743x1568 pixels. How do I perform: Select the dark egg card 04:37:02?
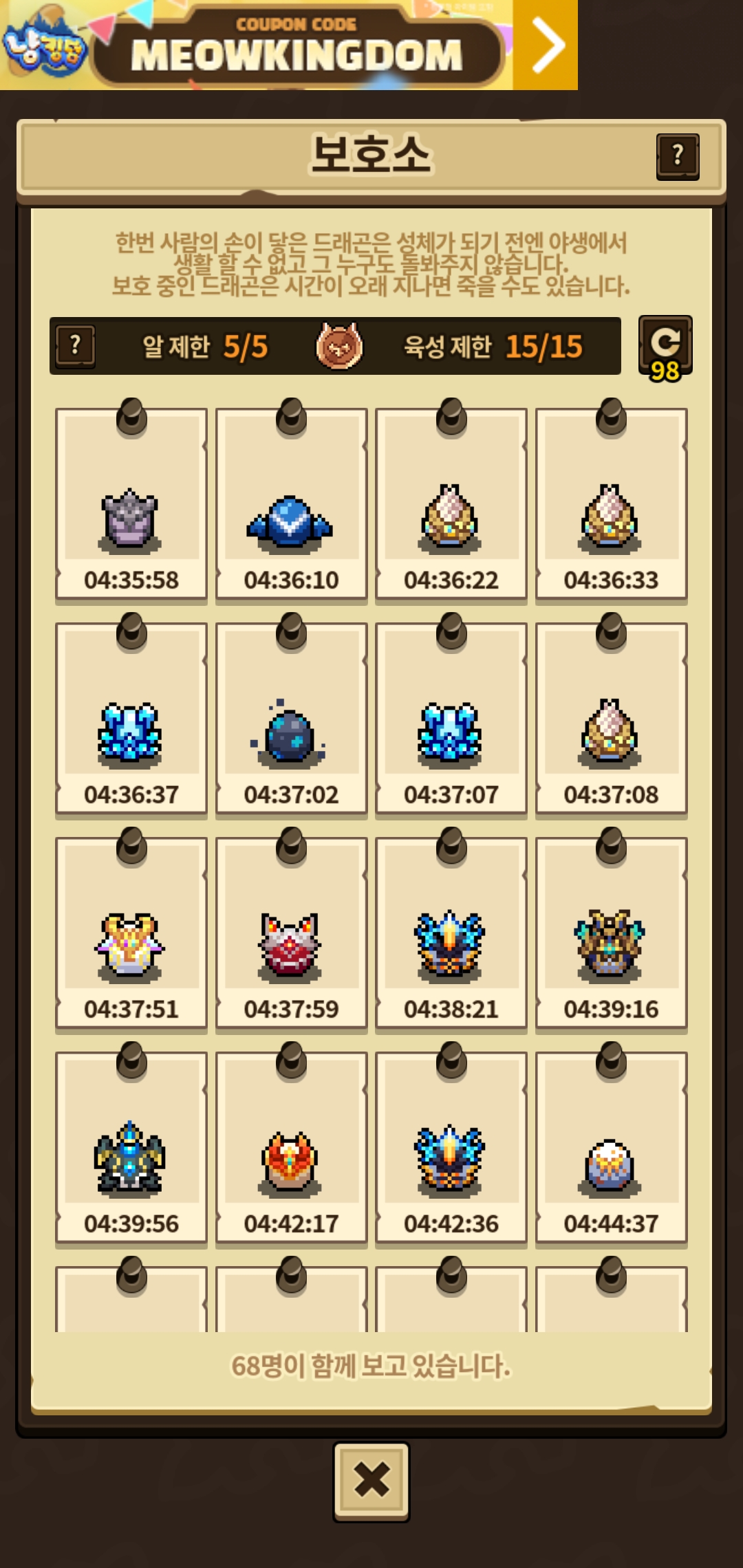(291, 720)
